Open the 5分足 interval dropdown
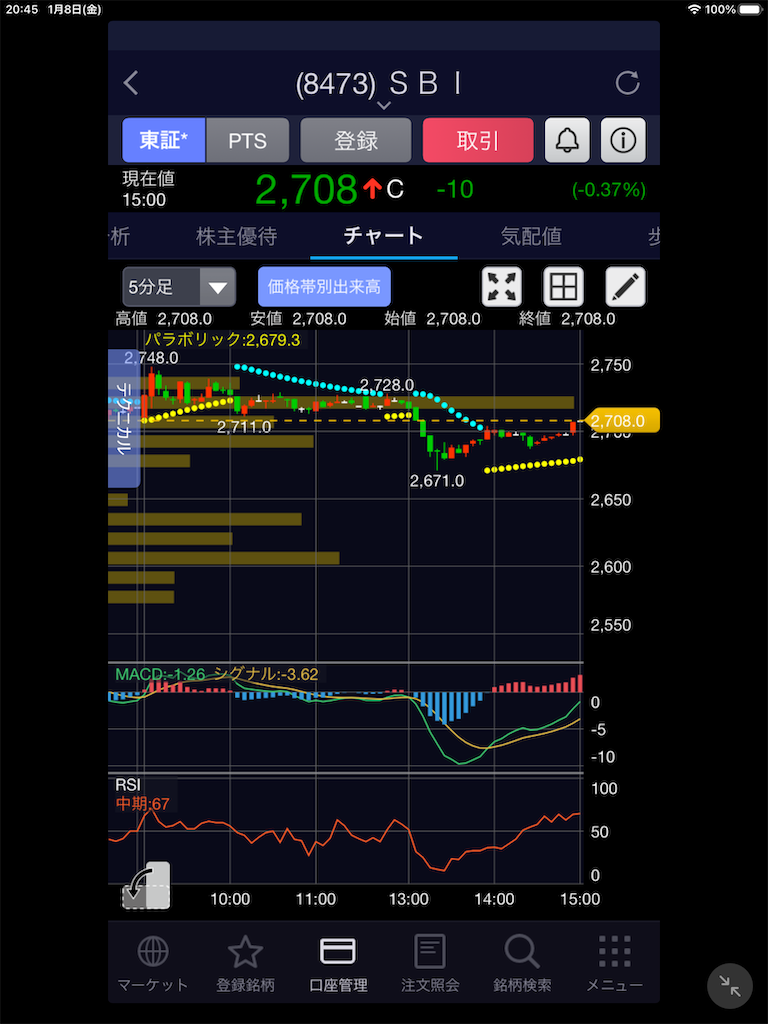This screenshot has width=768, height=1024. click(x=179, y=288)
